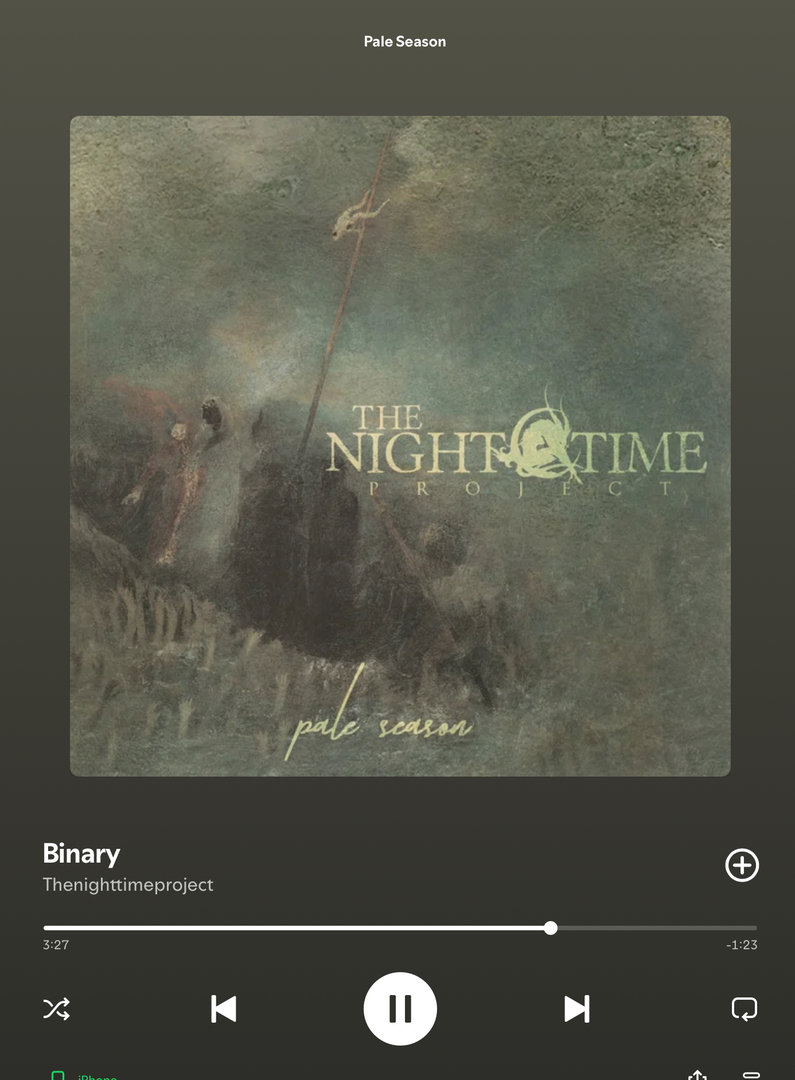Pause the song Binary
This screenshot has height=1080, width=795.
point(400,1008)
